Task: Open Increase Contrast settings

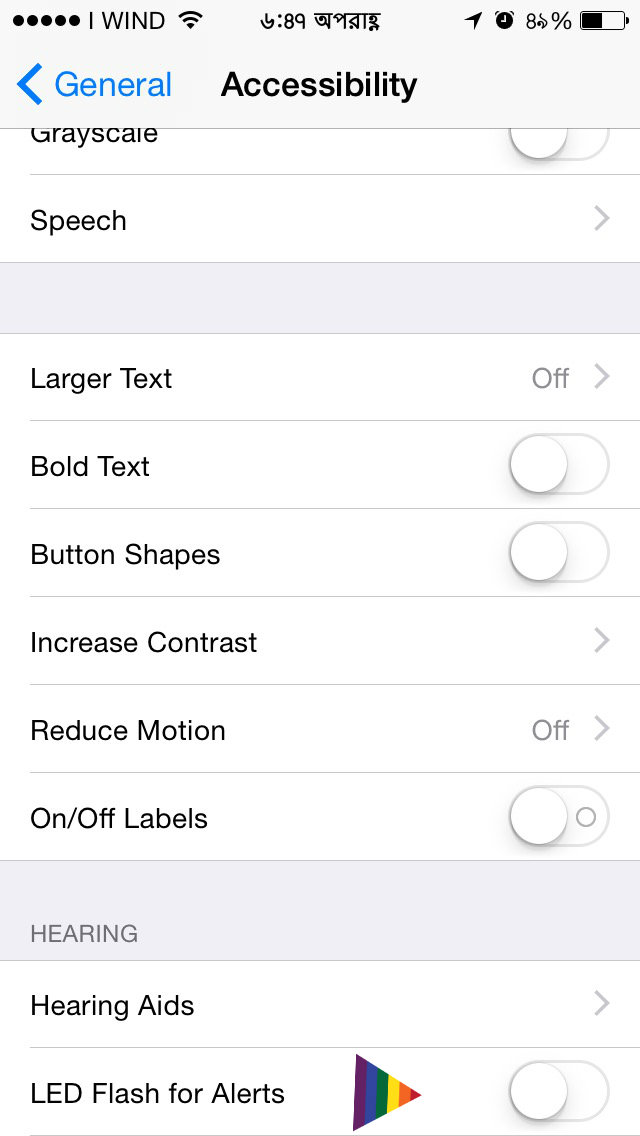Action: click(x=320, y=642)
